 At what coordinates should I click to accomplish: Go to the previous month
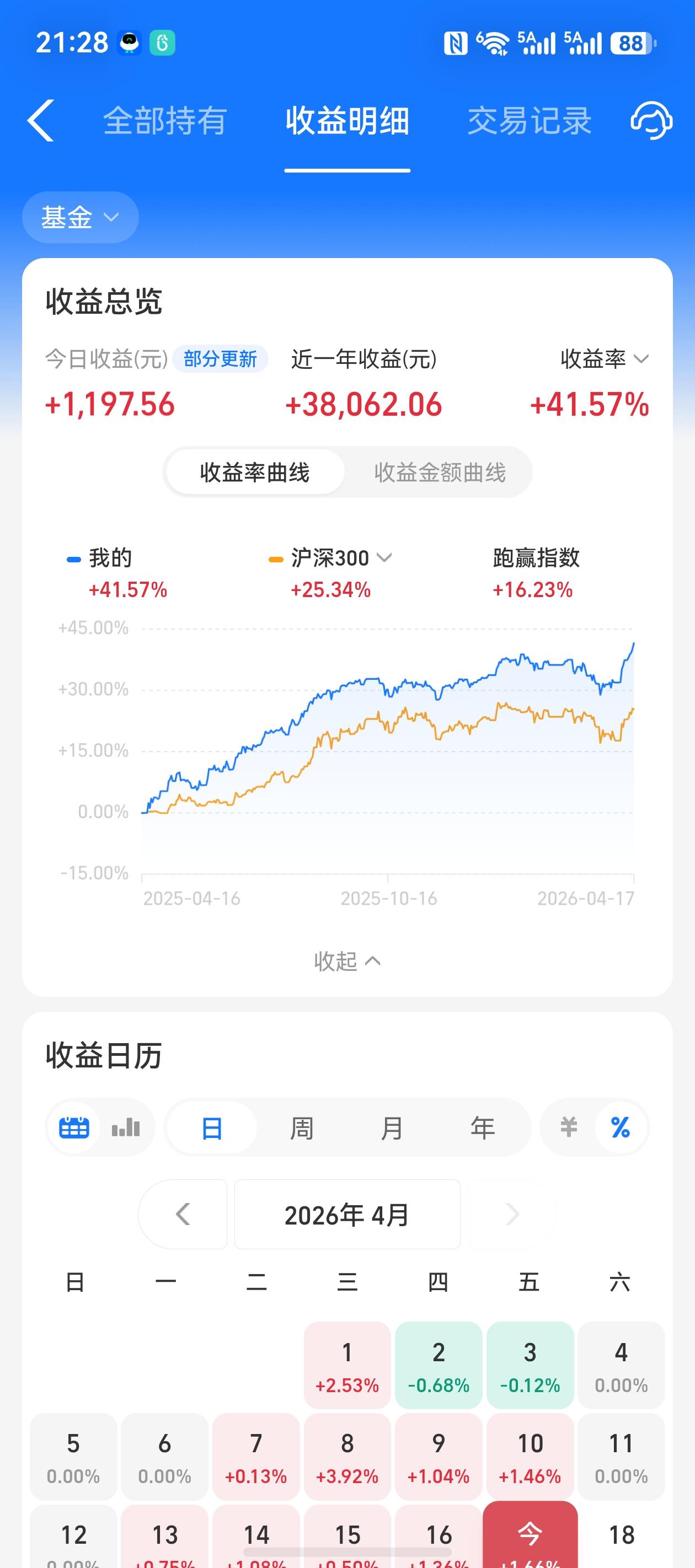(183, 1215)
